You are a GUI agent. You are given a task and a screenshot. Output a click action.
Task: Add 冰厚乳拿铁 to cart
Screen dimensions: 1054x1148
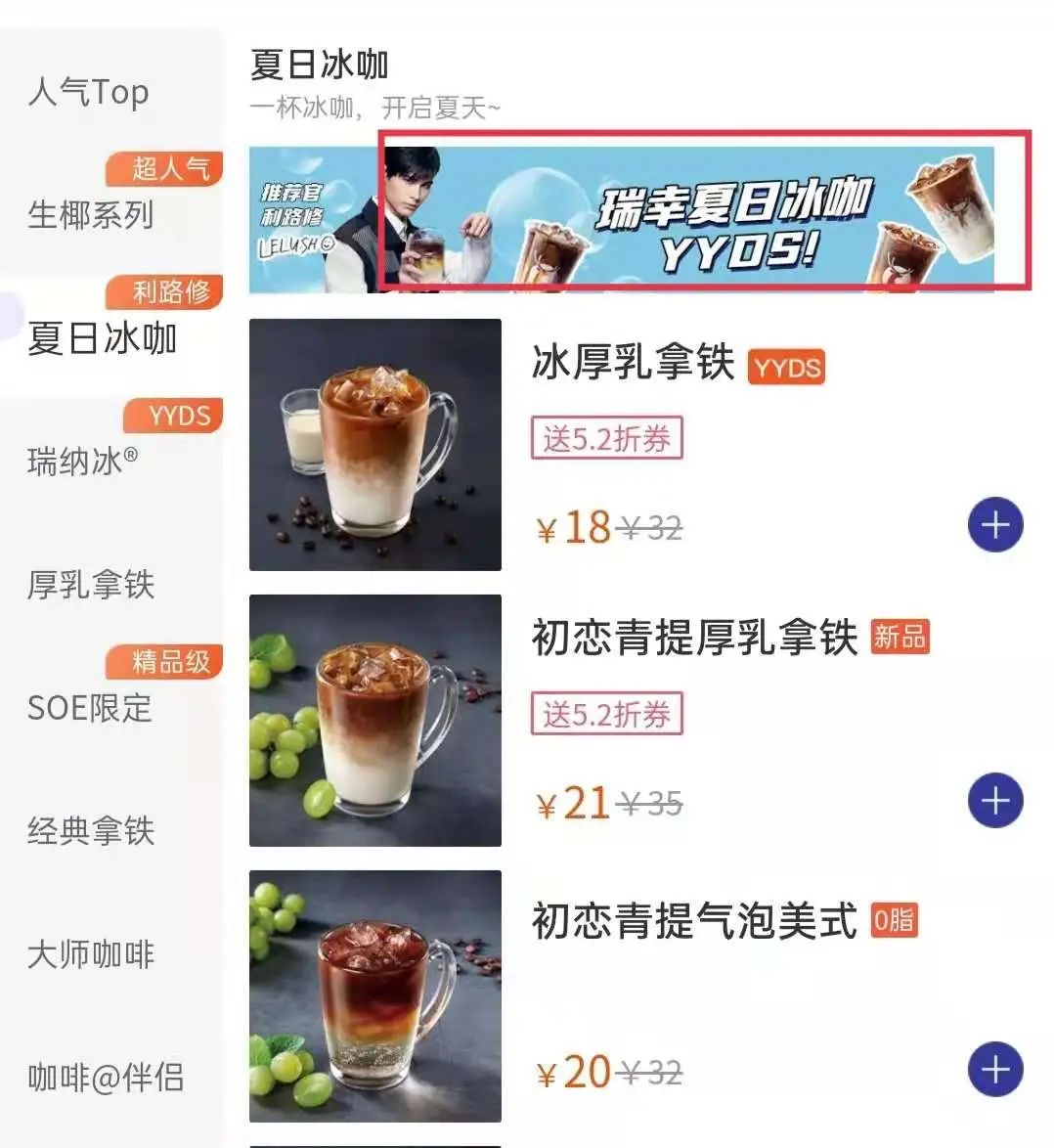click(995, 525)
